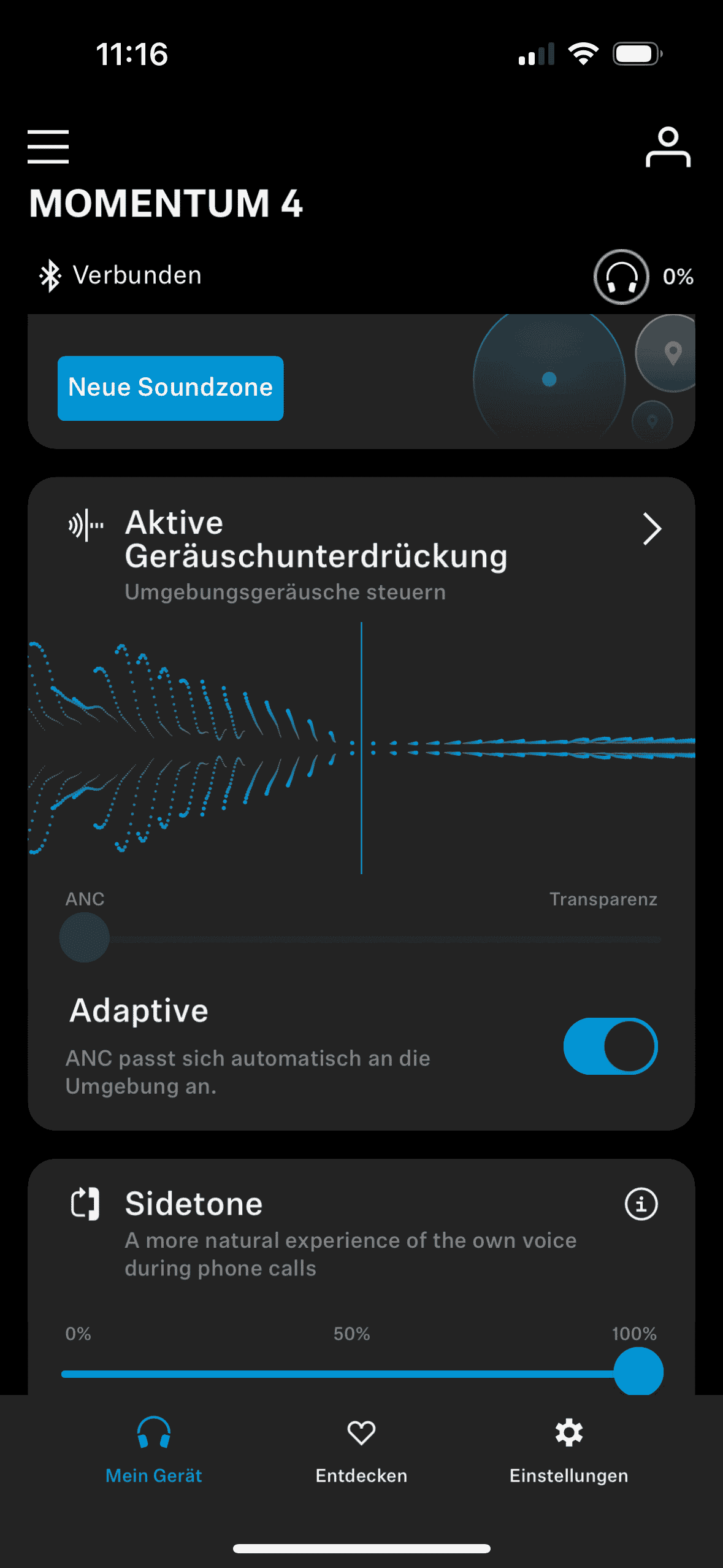
Task: Disable the Adaptive ANC toggle
Action: (610, 1046)
